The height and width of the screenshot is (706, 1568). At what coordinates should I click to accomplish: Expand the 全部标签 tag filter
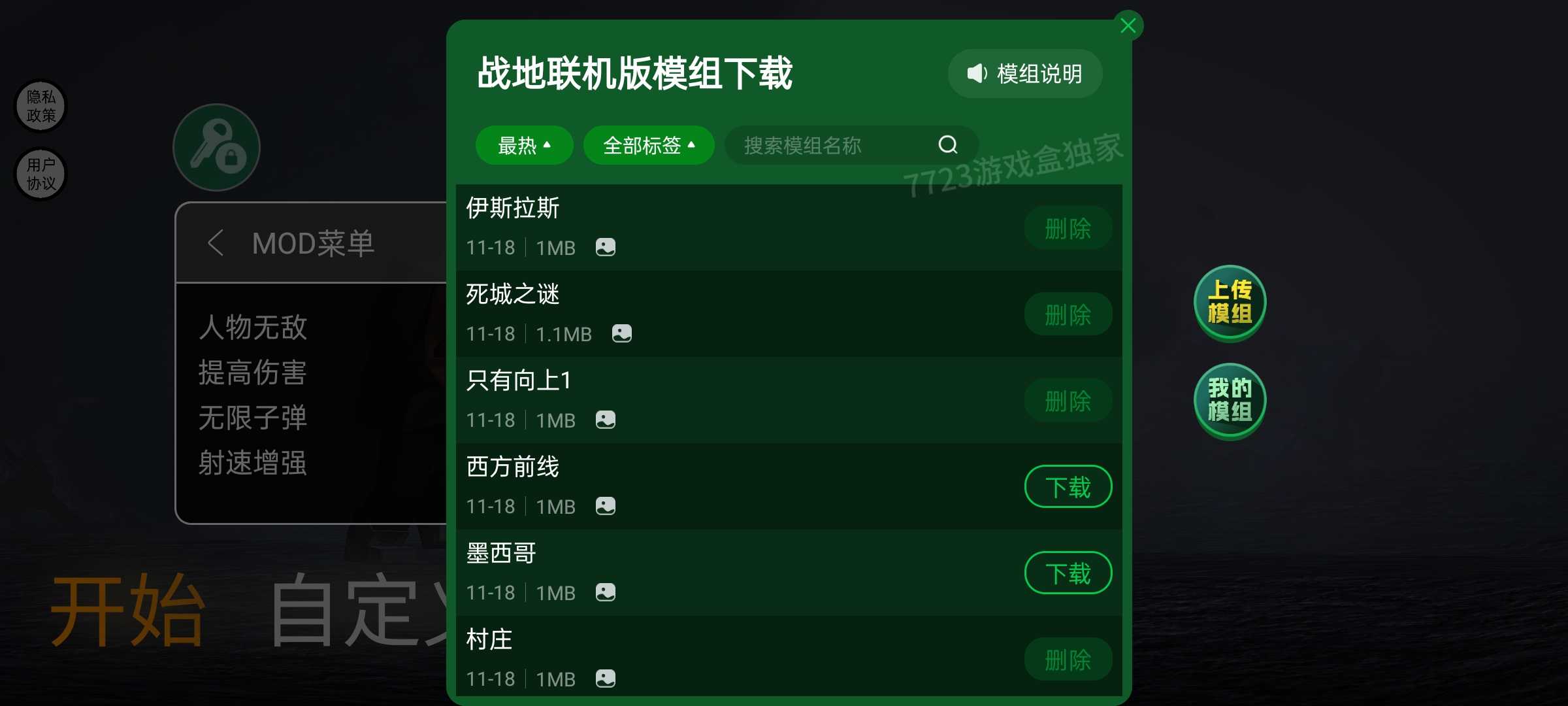tap(648, 145)
